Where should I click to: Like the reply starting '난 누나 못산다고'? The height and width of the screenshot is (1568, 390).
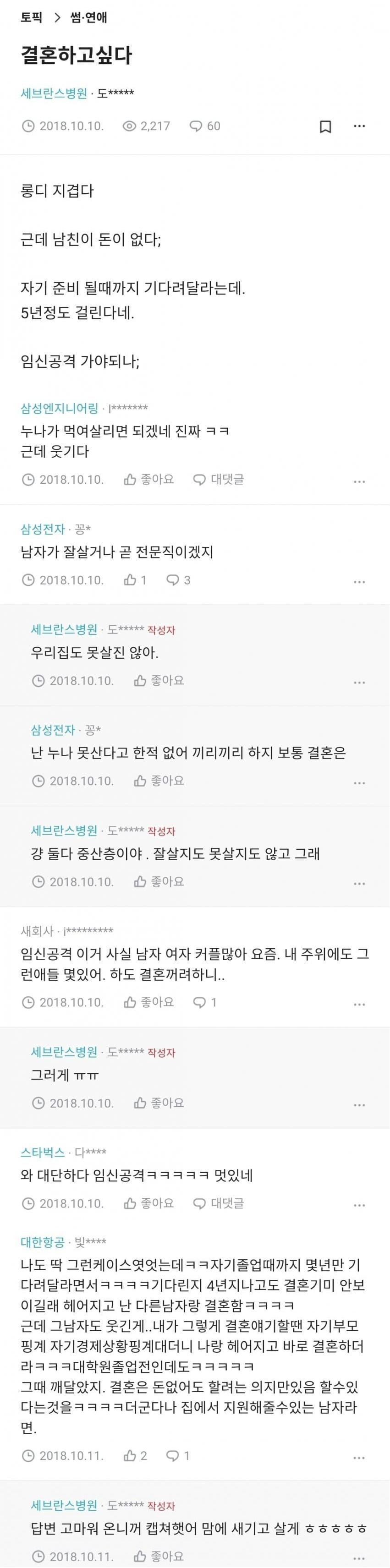coord(159,781)
